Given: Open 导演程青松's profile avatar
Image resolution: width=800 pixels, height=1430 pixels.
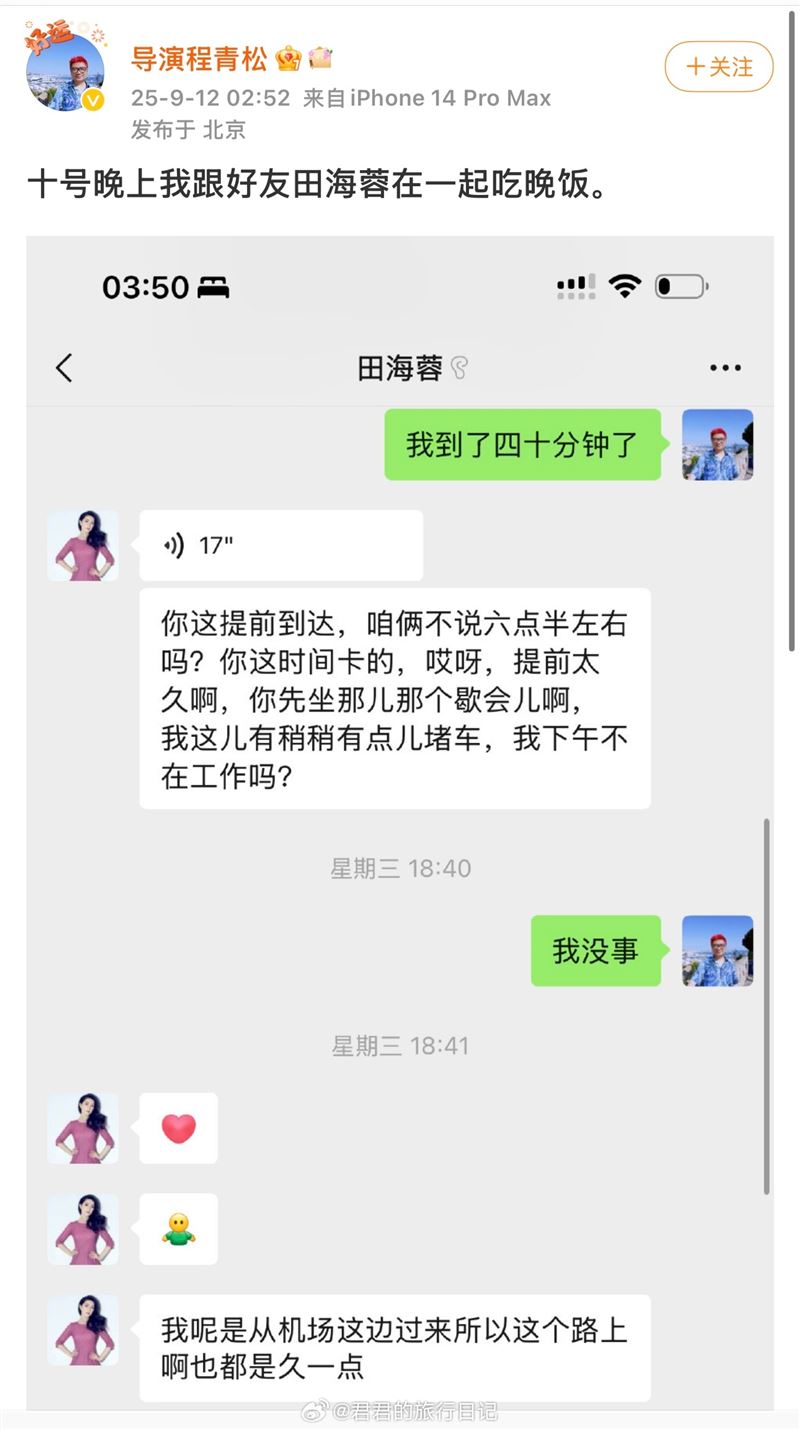Looking at the screenshot, I should pyautogui.click(x=65, y=71).
